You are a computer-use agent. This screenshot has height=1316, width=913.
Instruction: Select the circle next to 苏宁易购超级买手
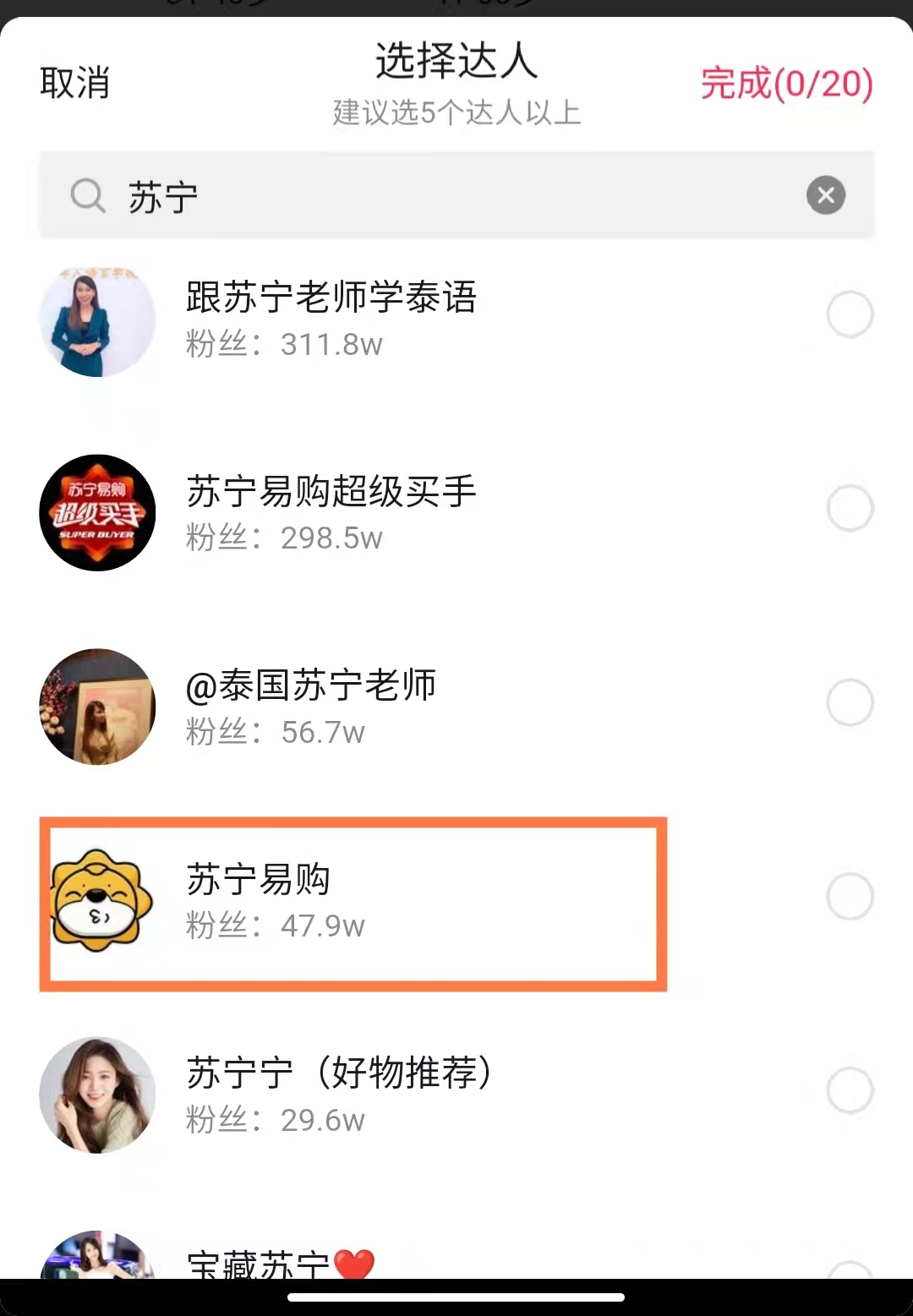coord(850,508)
